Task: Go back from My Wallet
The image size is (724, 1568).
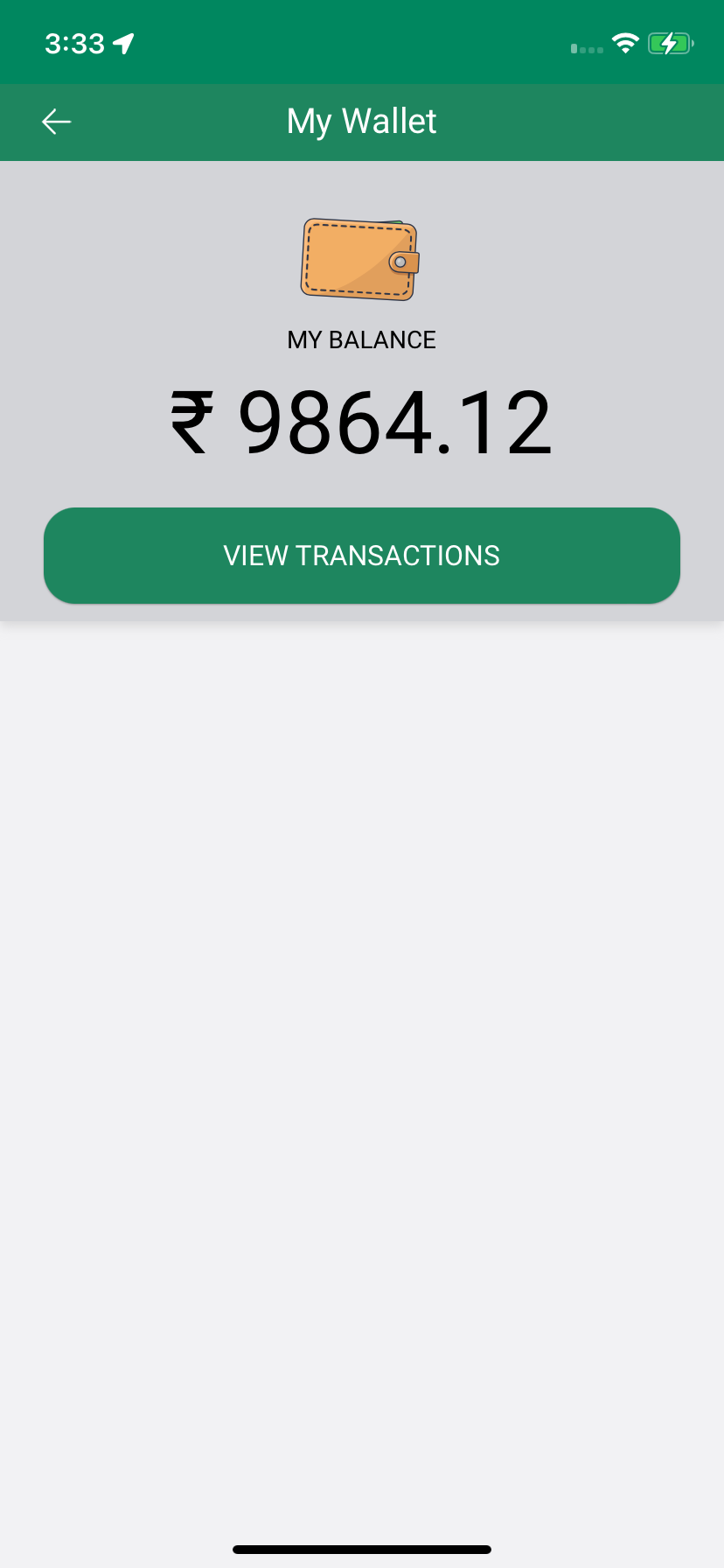Action: point(57,122)
